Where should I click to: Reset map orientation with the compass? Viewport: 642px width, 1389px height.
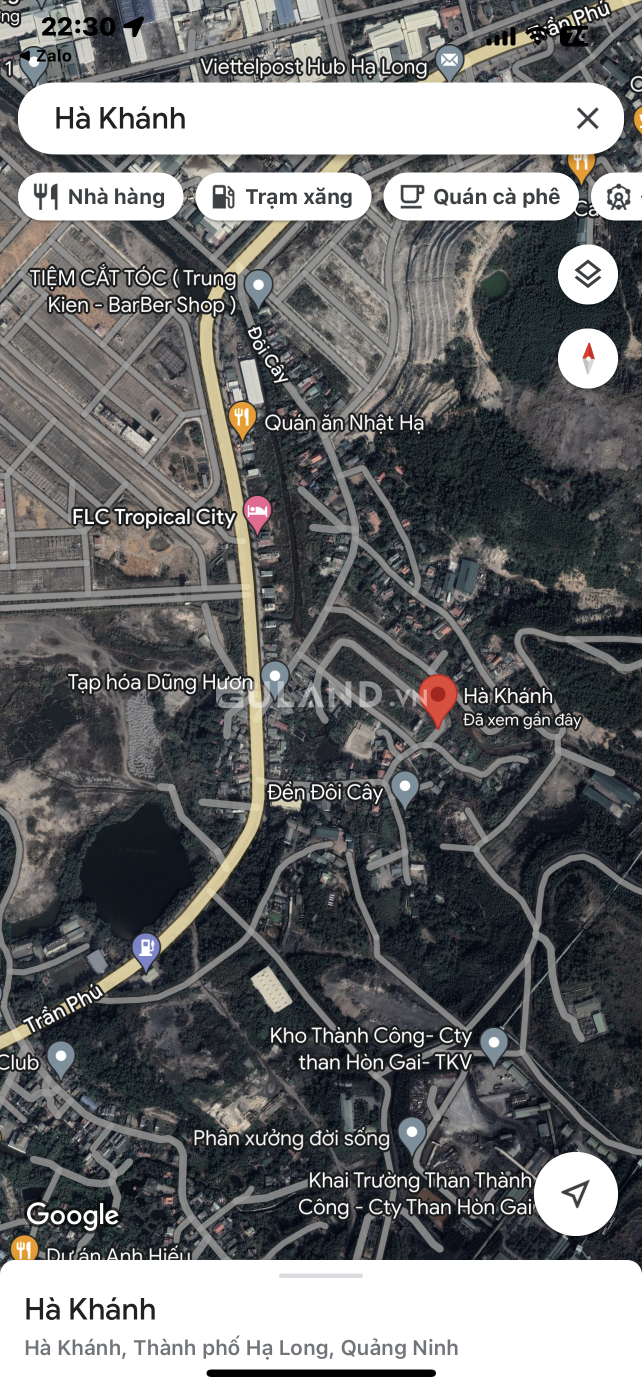click(588, 358)
